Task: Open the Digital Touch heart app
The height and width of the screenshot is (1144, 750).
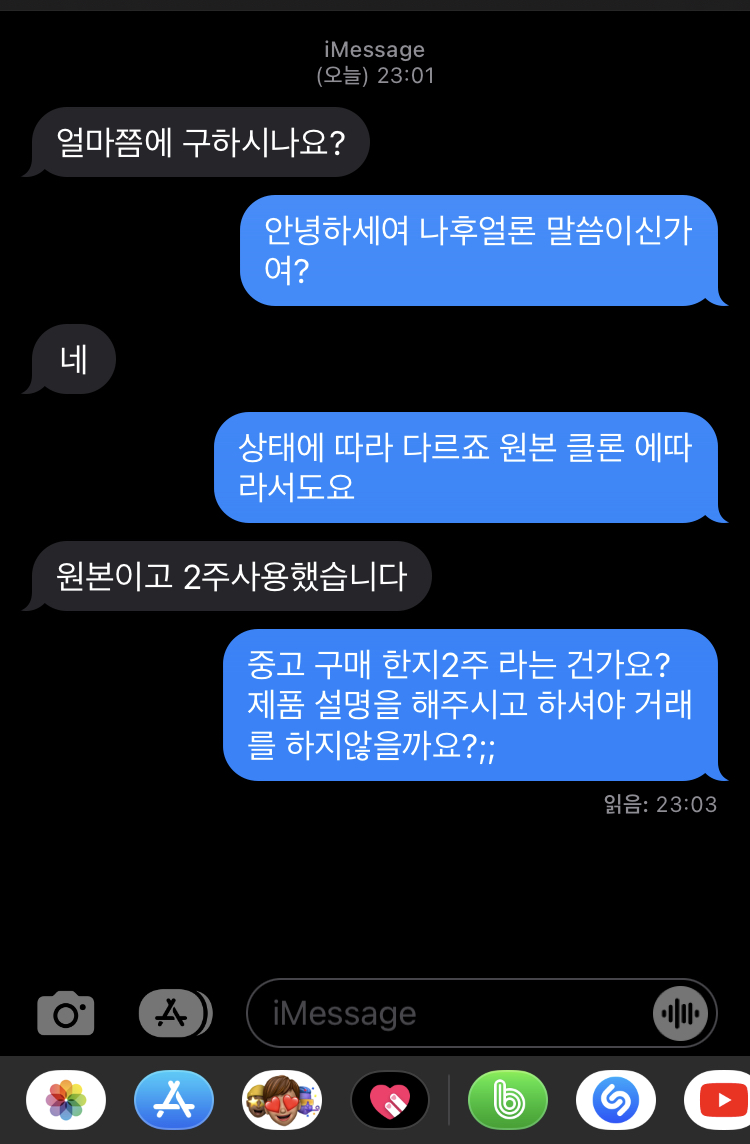Action: point(390,1100)
